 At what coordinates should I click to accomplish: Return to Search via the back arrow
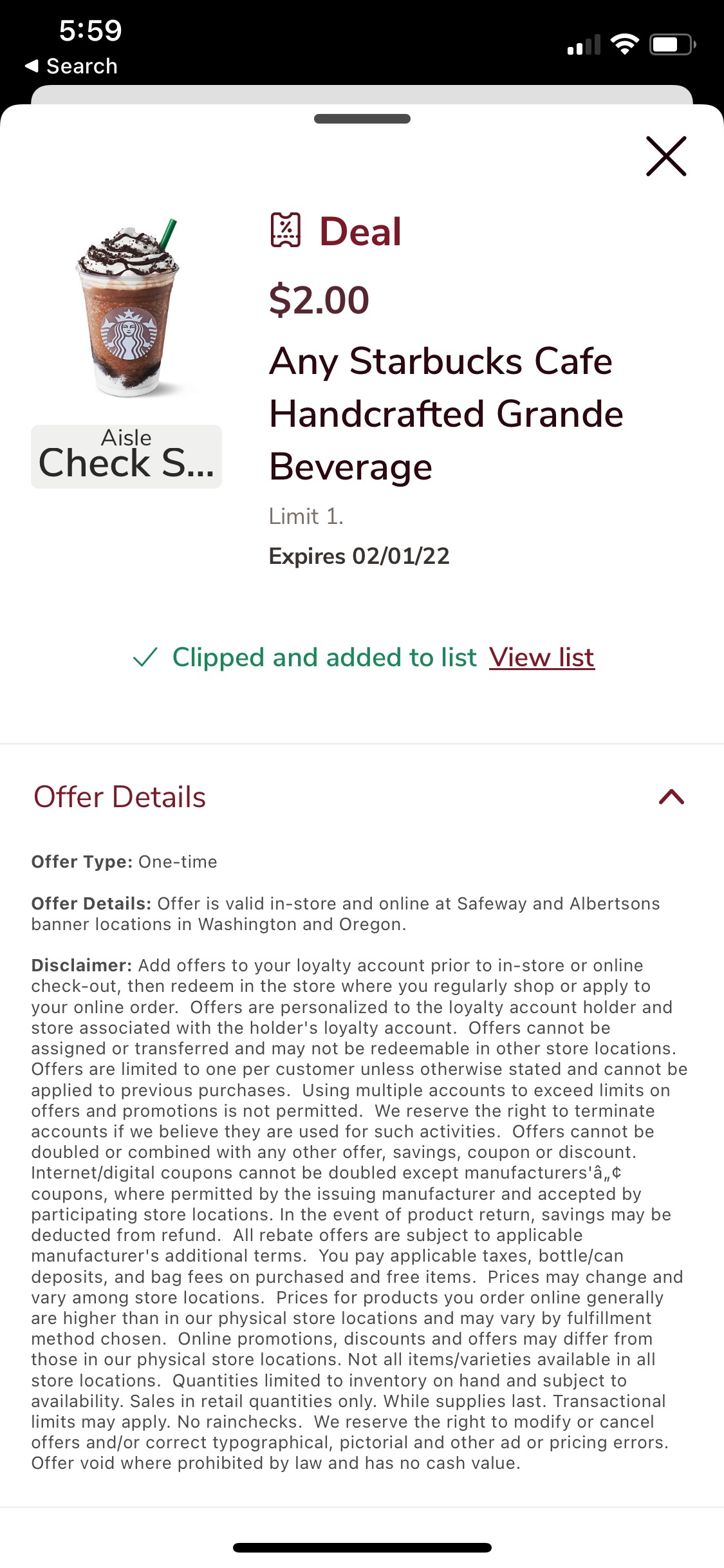click(71, 66)
